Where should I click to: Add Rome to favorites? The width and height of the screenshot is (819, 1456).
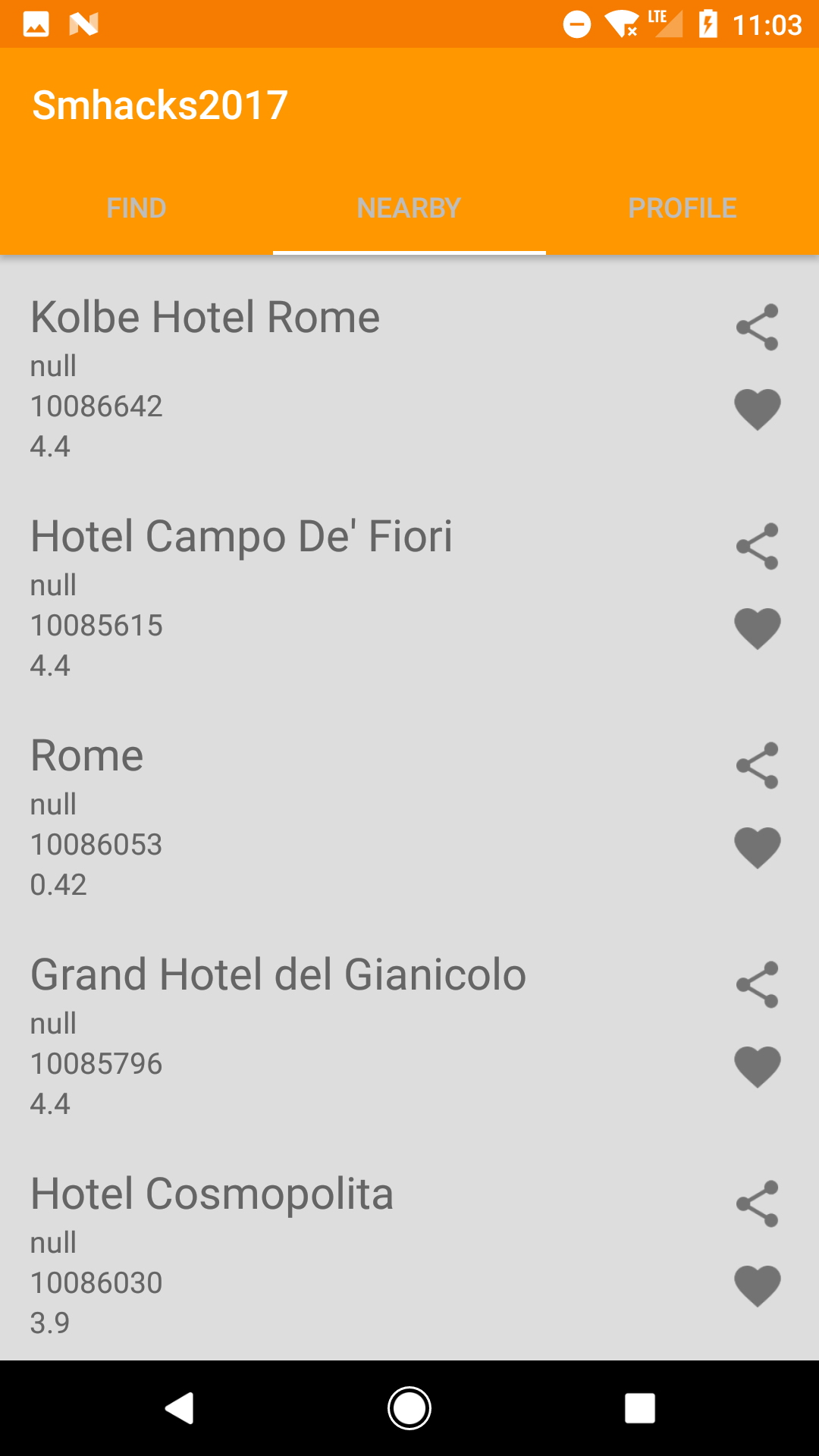point(757,847)
